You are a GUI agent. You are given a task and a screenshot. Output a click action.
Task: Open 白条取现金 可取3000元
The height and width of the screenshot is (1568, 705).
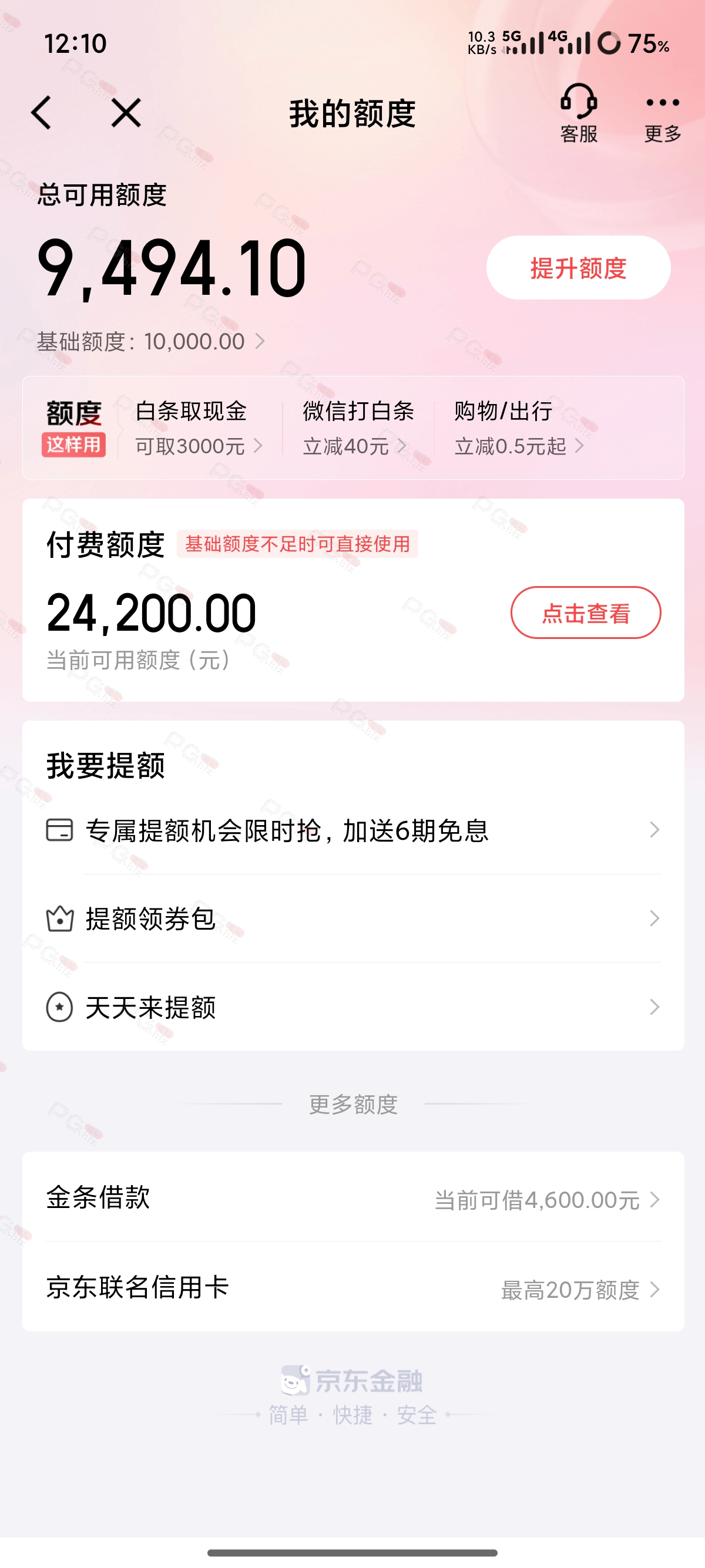tap(199, 429)
